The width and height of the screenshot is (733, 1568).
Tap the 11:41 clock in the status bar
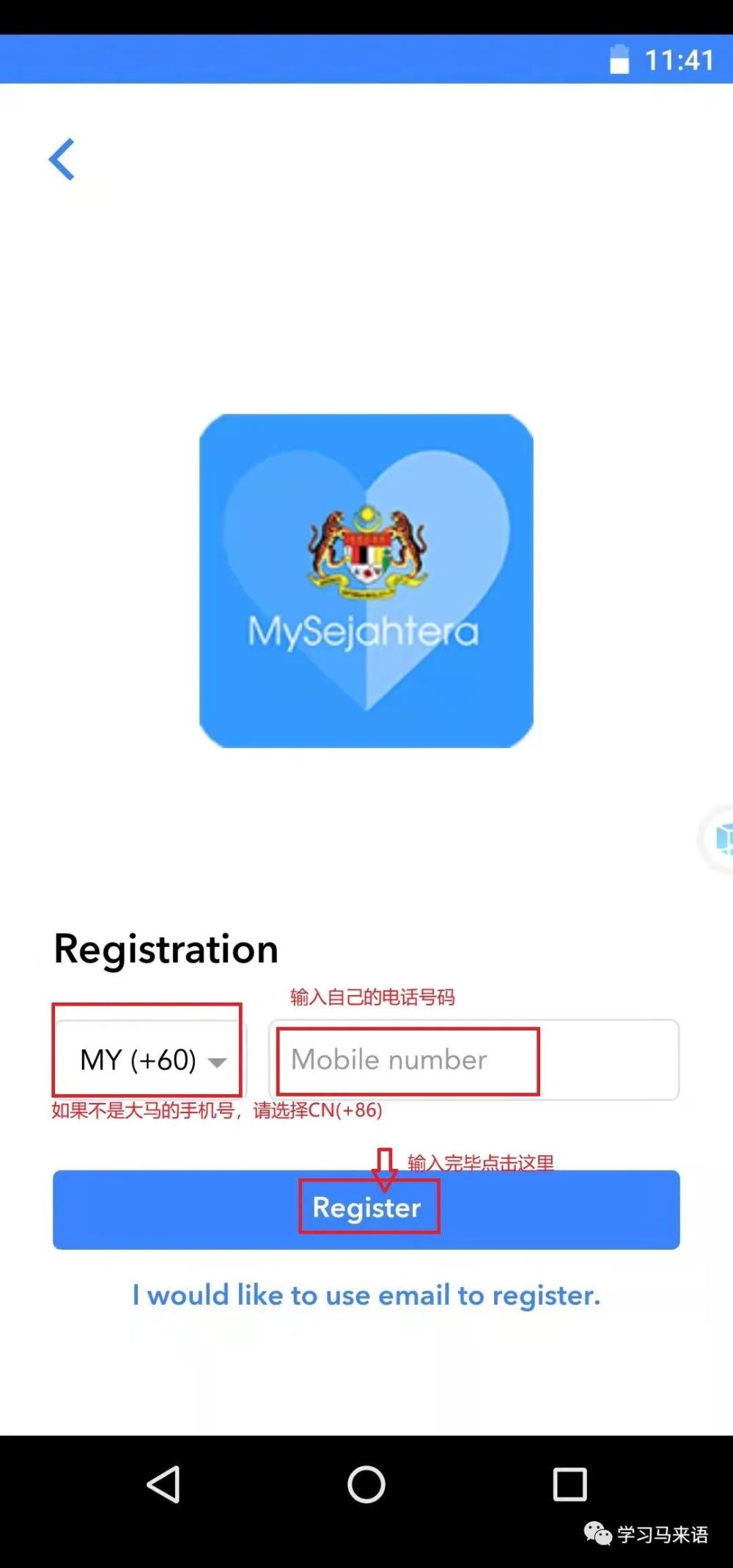[x=679, y=61]
